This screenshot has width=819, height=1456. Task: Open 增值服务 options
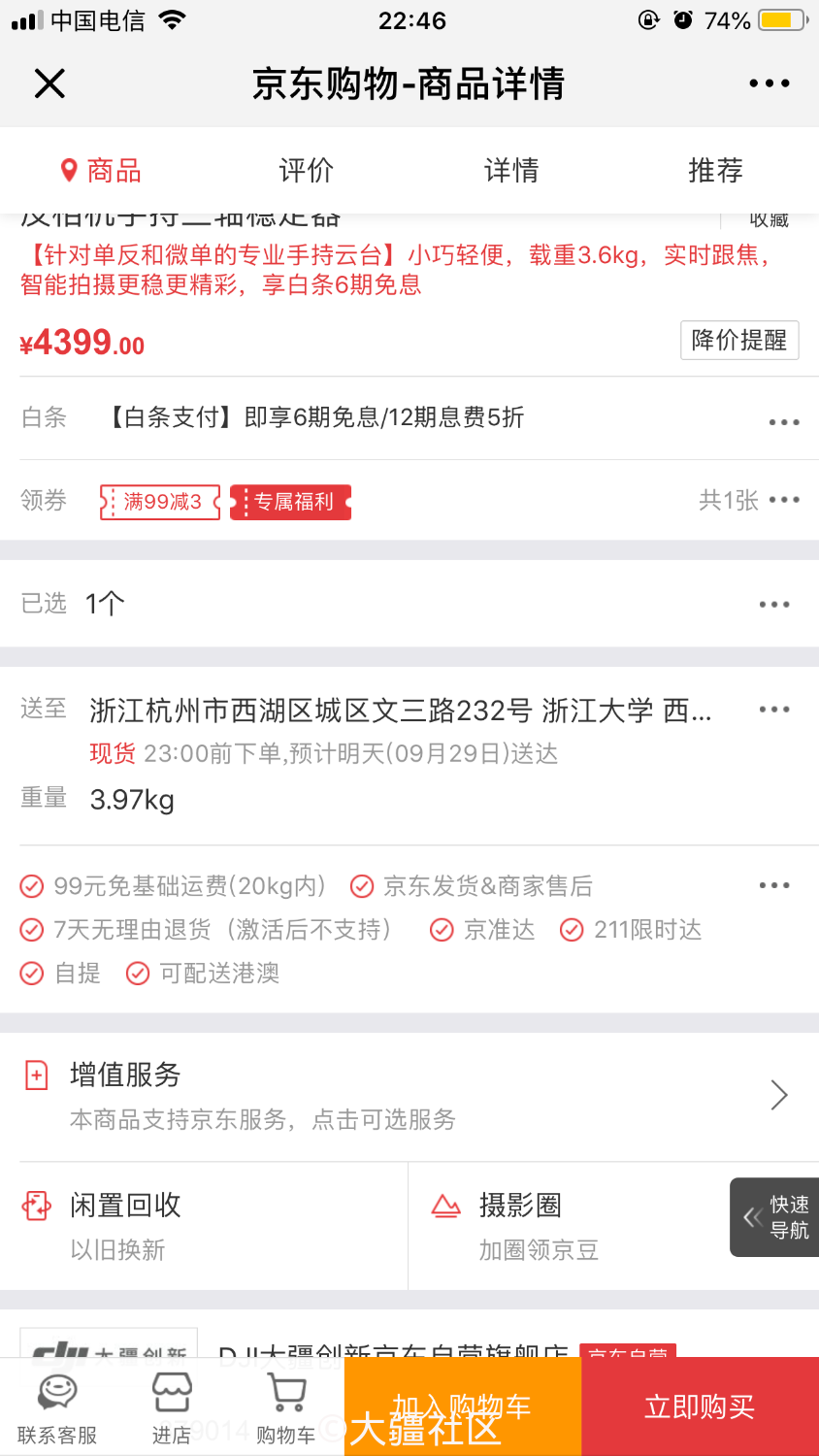point(409,1096)
